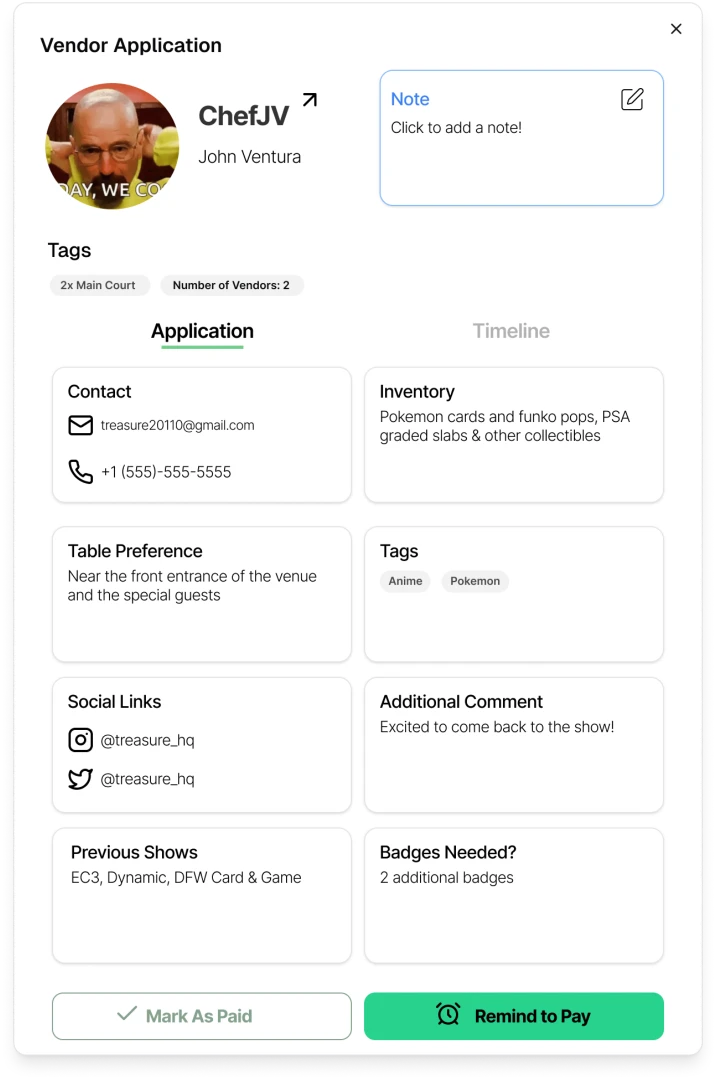Select the Application tab
Screen dimensions: 716x1080
coord(202,331)
